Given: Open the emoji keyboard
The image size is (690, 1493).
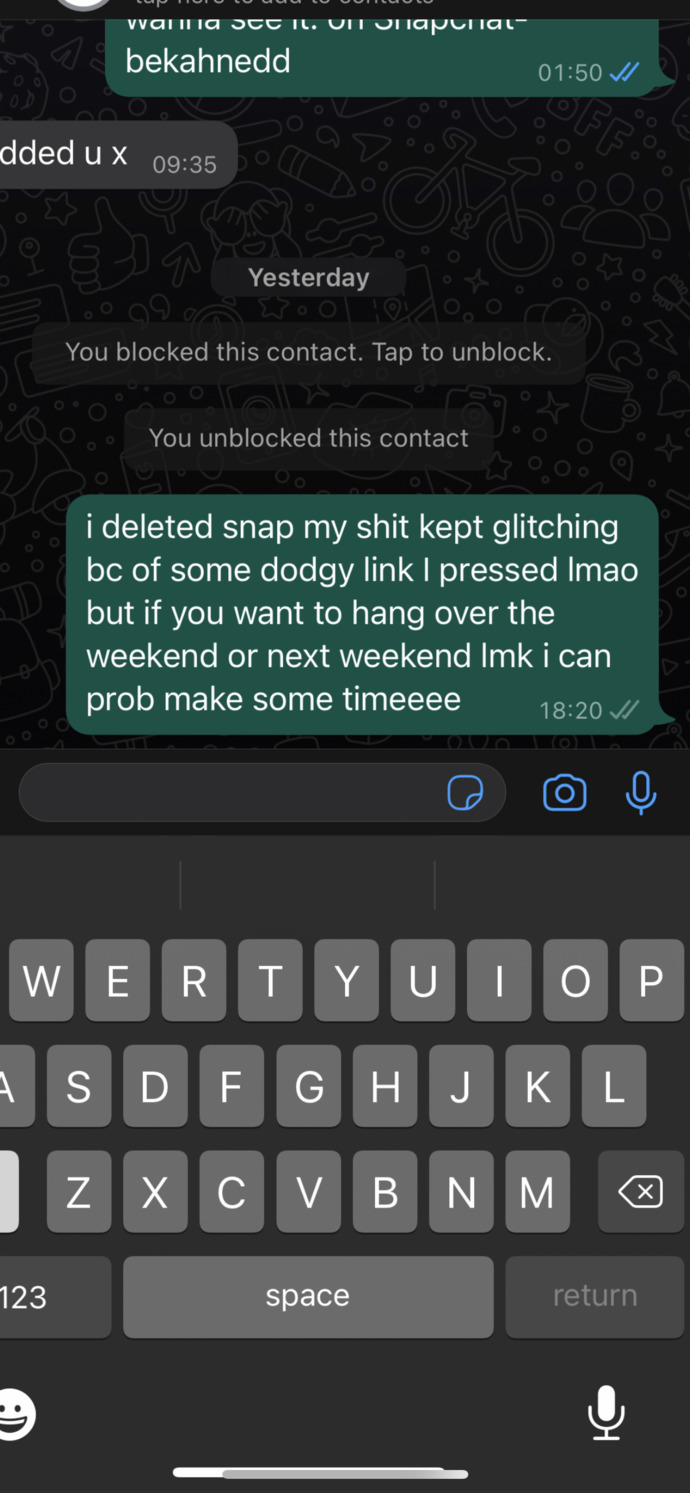Looking at the screenshot, I should coord(17,1415).
